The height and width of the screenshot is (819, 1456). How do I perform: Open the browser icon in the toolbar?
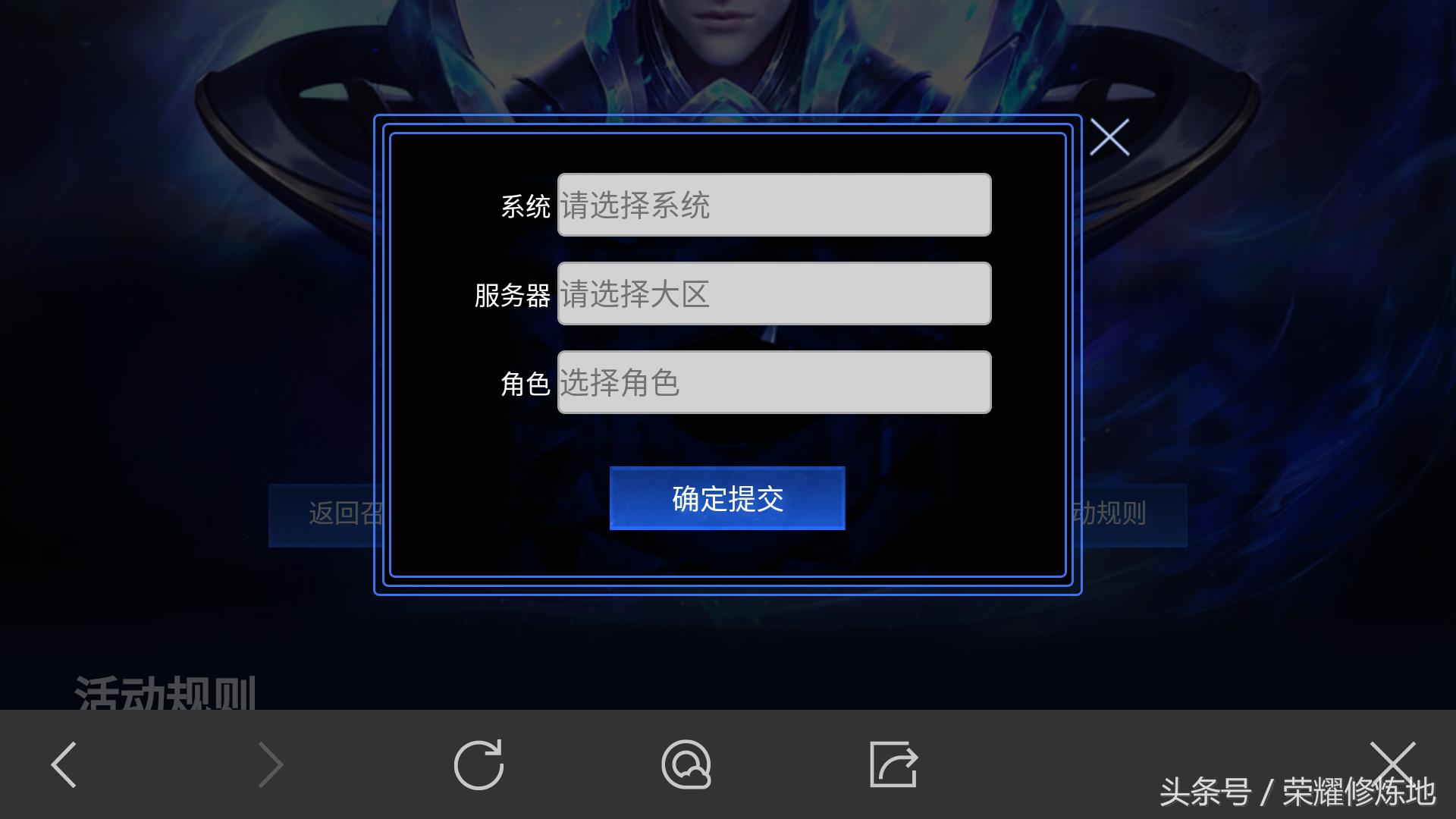pyautogui.click(x=686, y=764)
